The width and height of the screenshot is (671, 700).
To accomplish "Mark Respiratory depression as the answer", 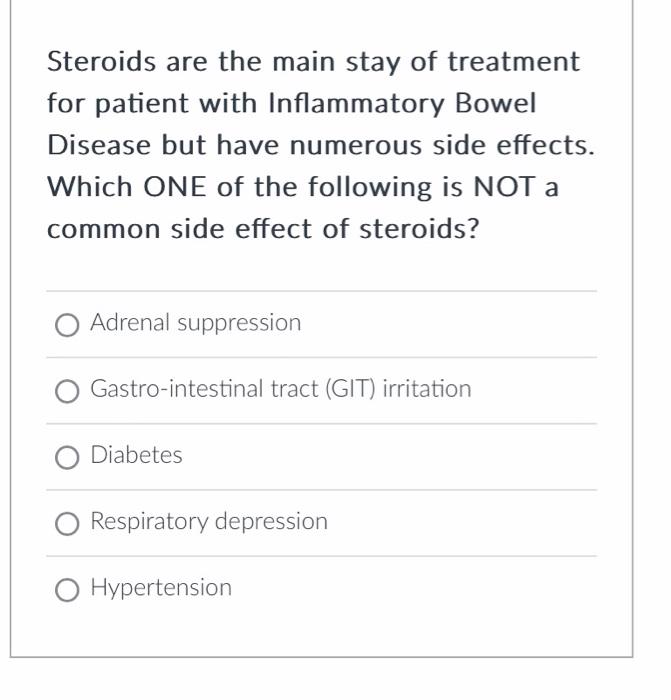I will [67, 523].
